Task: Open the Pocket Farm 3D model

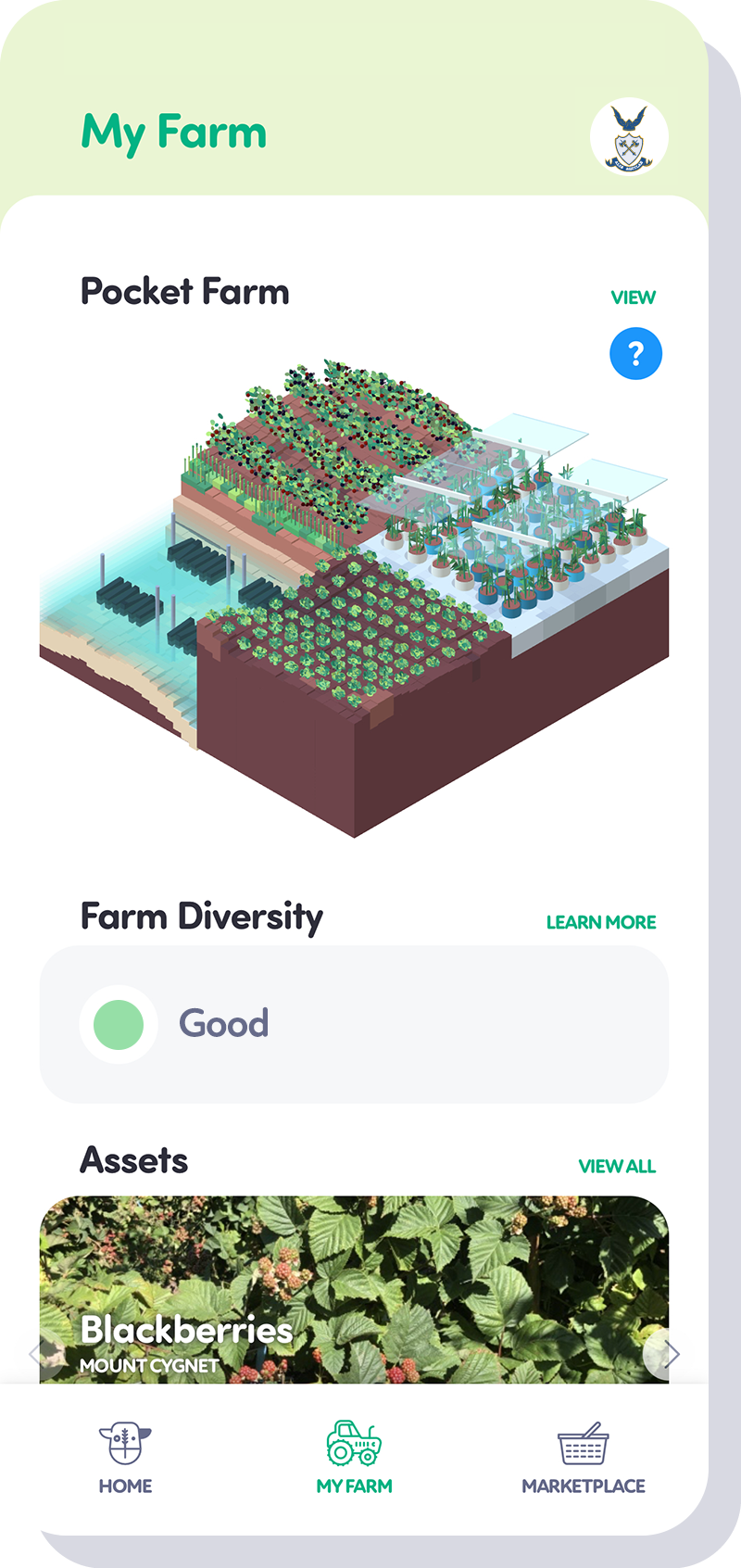Action: (354, 593)
